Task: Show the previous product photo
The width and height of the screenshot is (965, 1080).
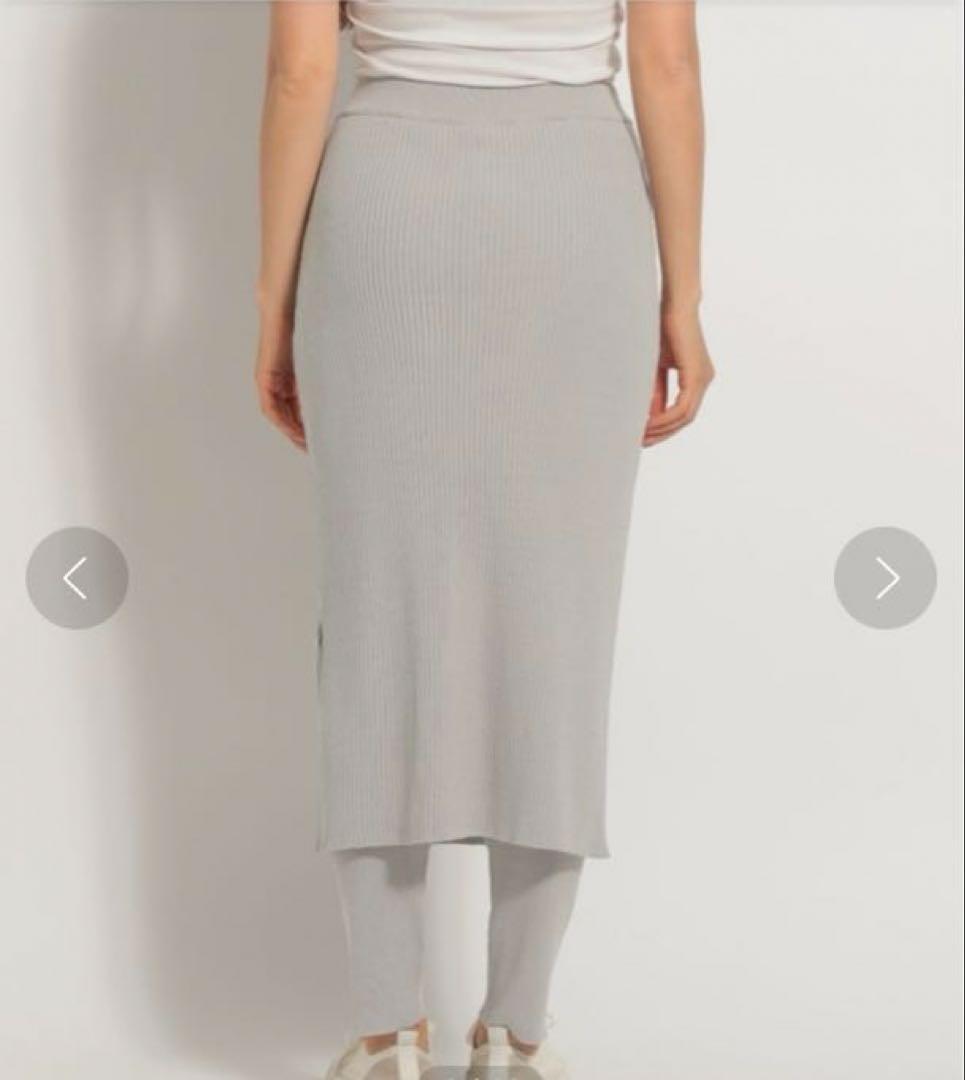Action: point(77,578)
